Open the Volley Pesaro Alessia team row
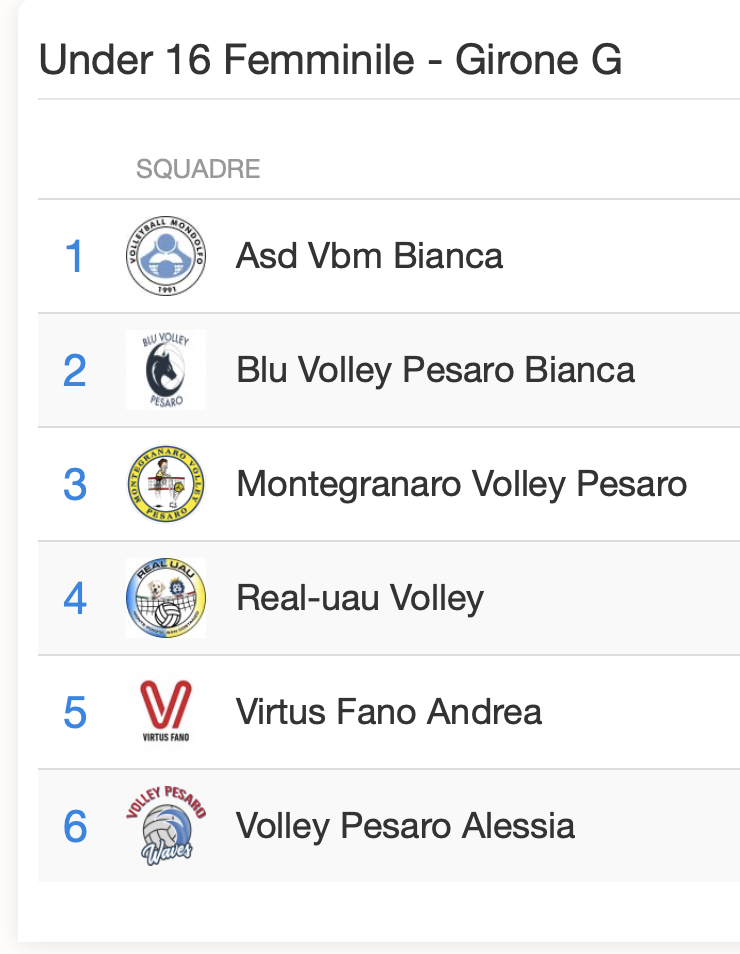The height and width of the screenshot is (954, 740). click(405, 827)
